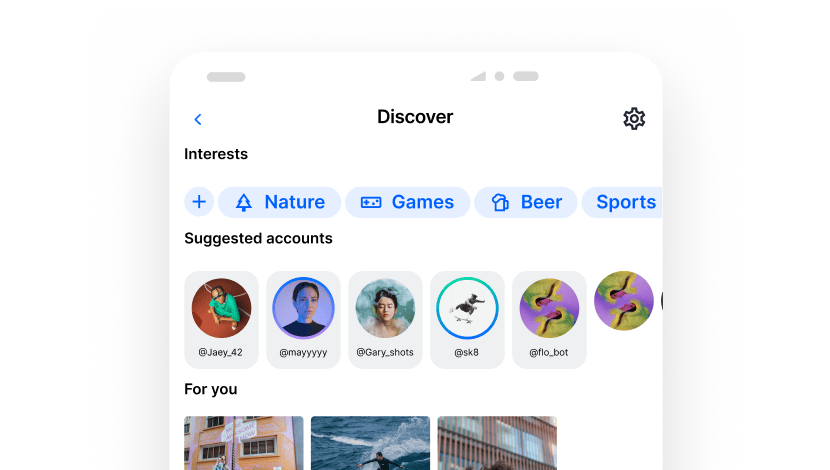Image resolution: width=830 pixels, height=470 pixels.
Task: Choose the Beer interest chip
Action: pos(525,202)
